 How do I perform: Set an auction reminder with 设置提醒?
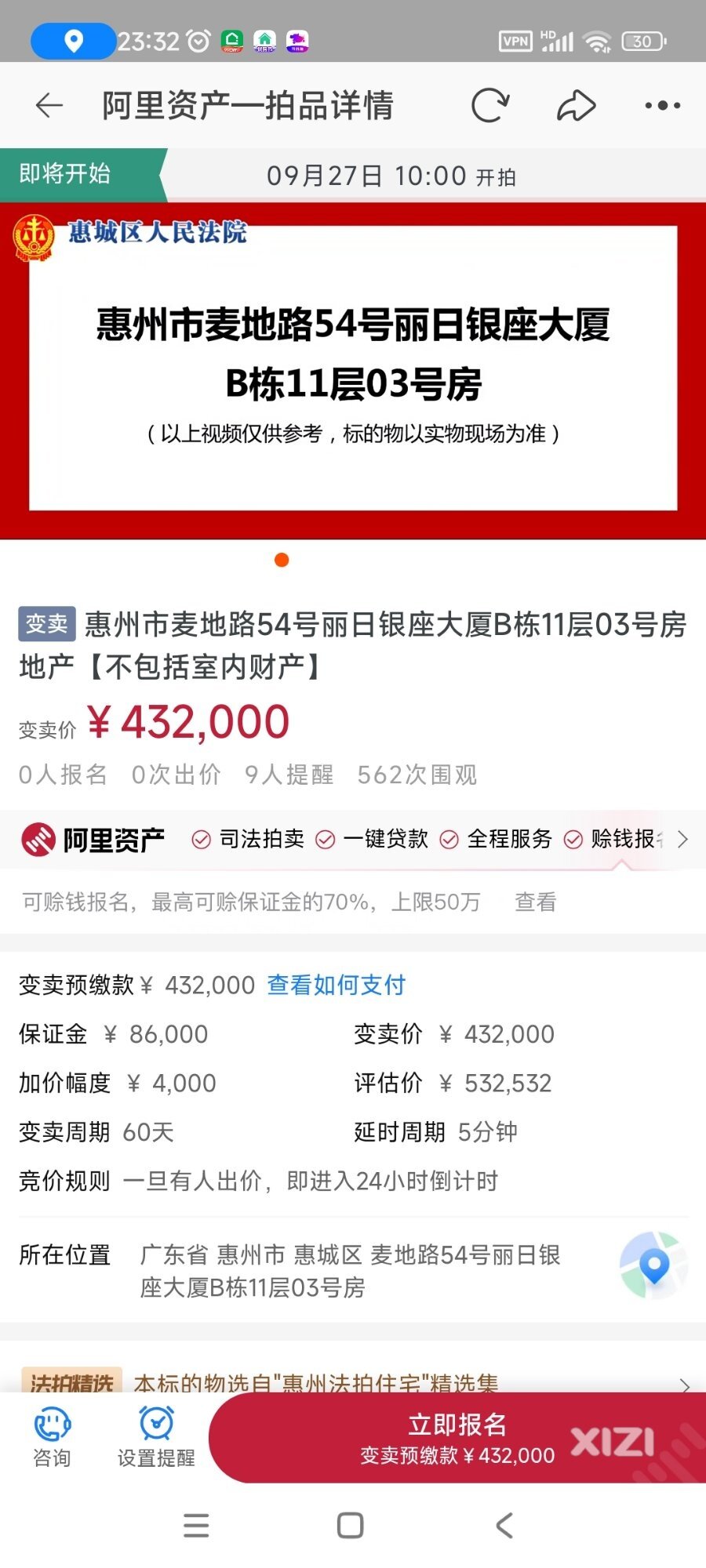(x=156, y=1438)
